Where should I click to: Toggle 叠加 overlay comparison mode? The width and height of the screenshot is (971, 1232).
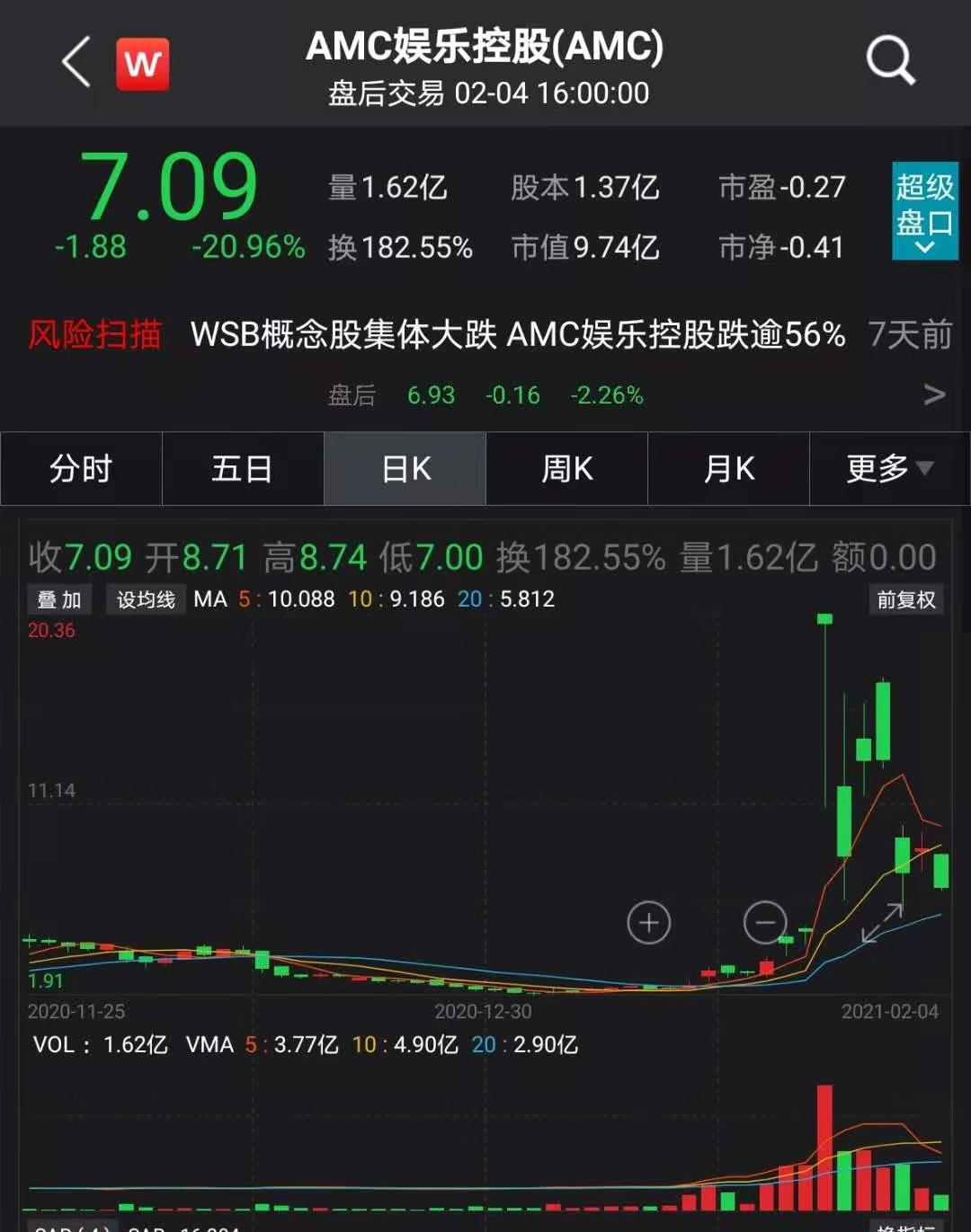58,598
